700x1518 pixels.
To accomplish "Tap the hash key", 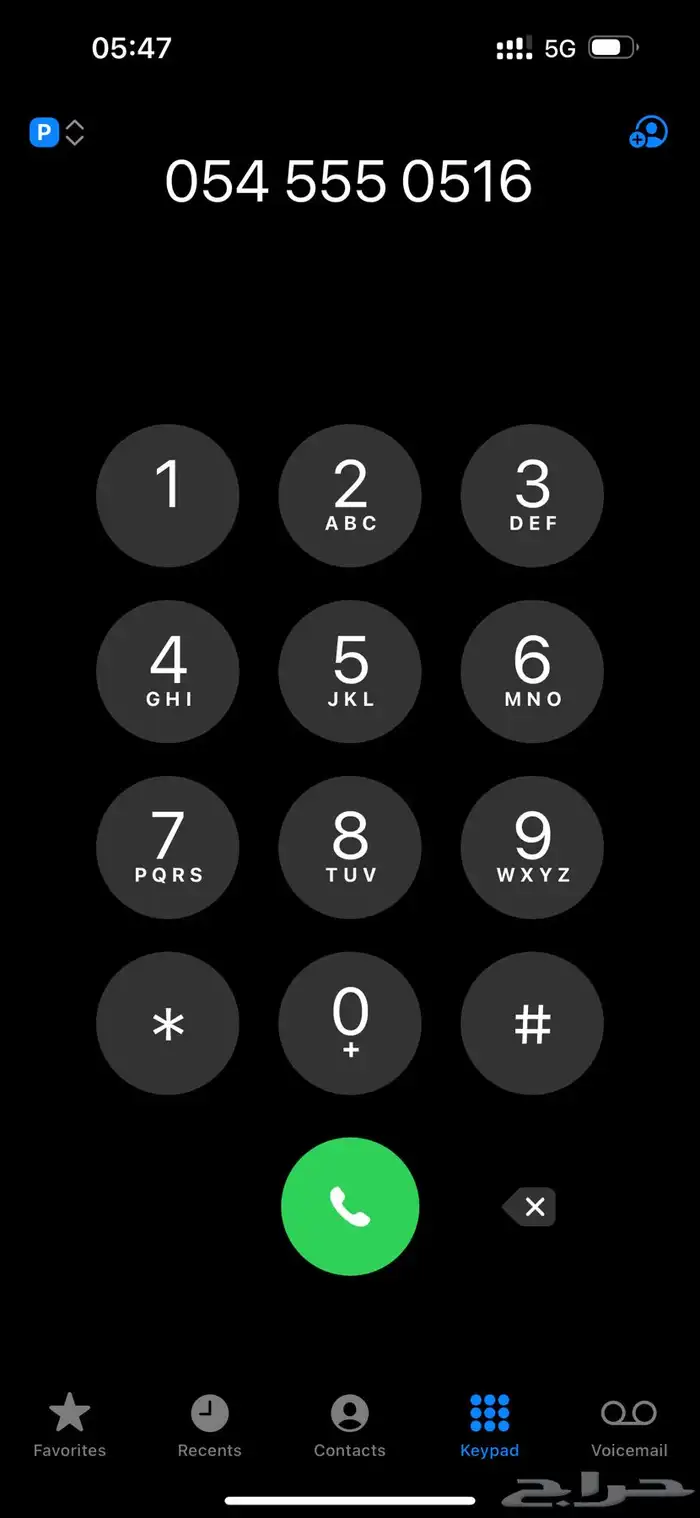I will 532,1024.
